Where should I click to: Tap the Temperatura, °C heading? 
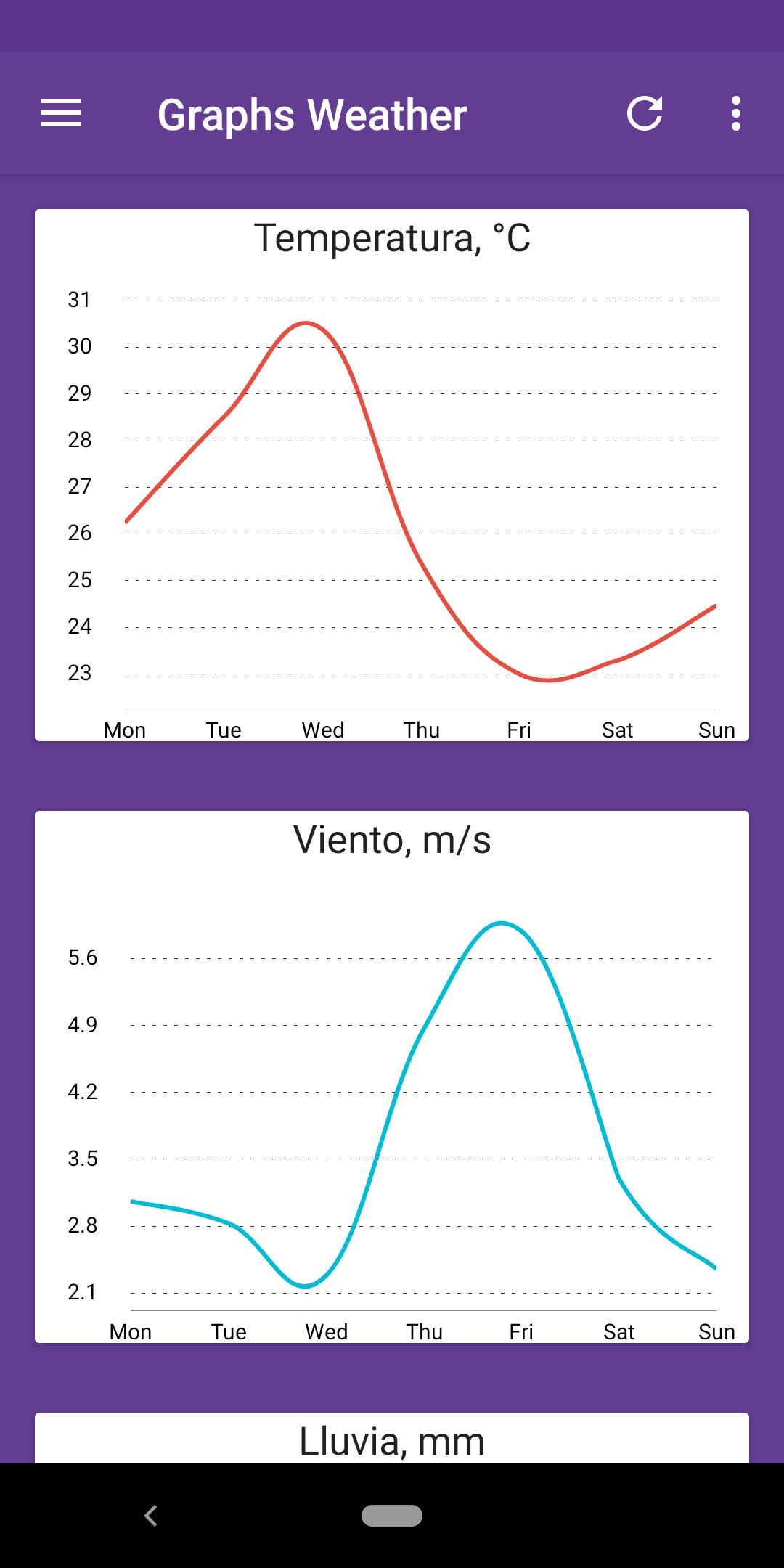(x=392, y=236)
